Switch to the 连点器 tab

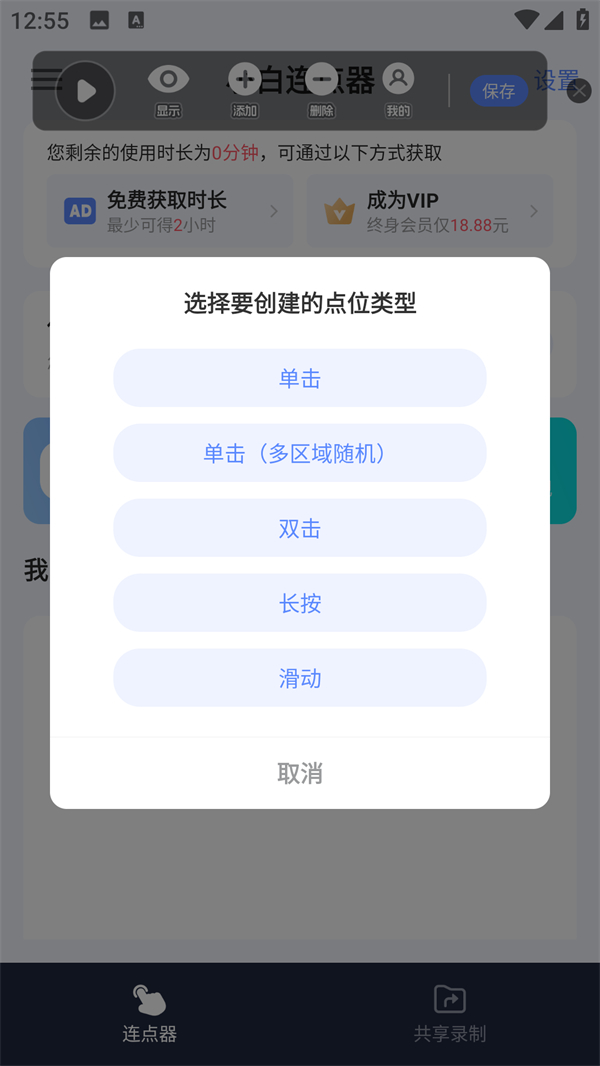(150, 1013)
